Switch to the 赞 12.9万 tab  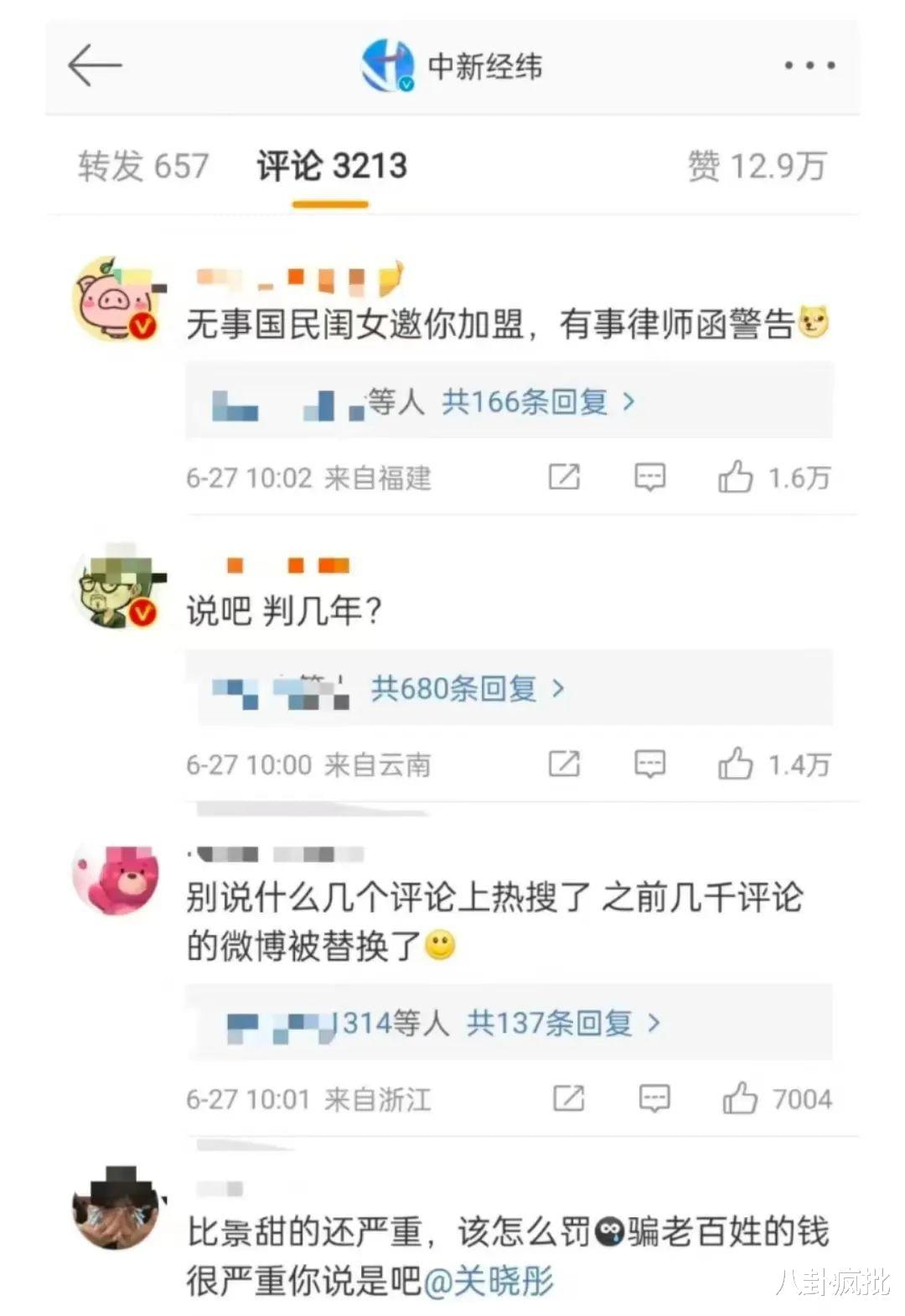click(x=757, y=166)
